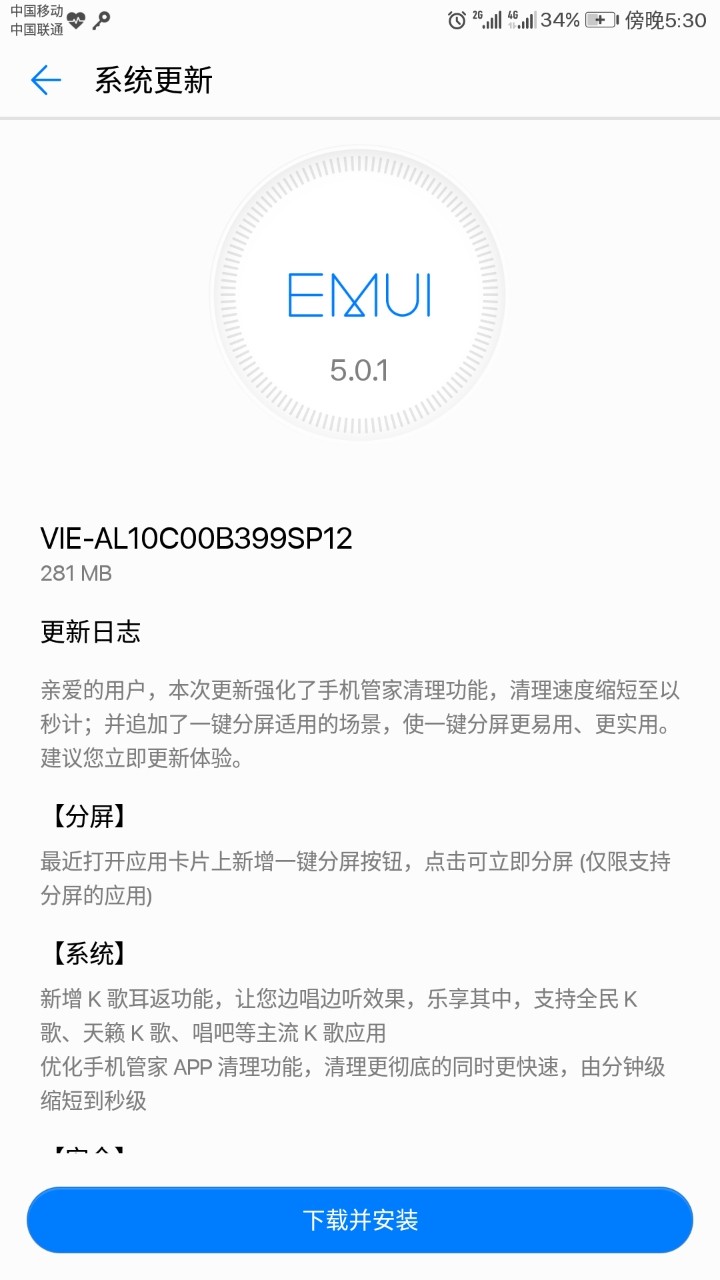
Task: Tap the VPN key icon in status bar
Action: point(100,18)
